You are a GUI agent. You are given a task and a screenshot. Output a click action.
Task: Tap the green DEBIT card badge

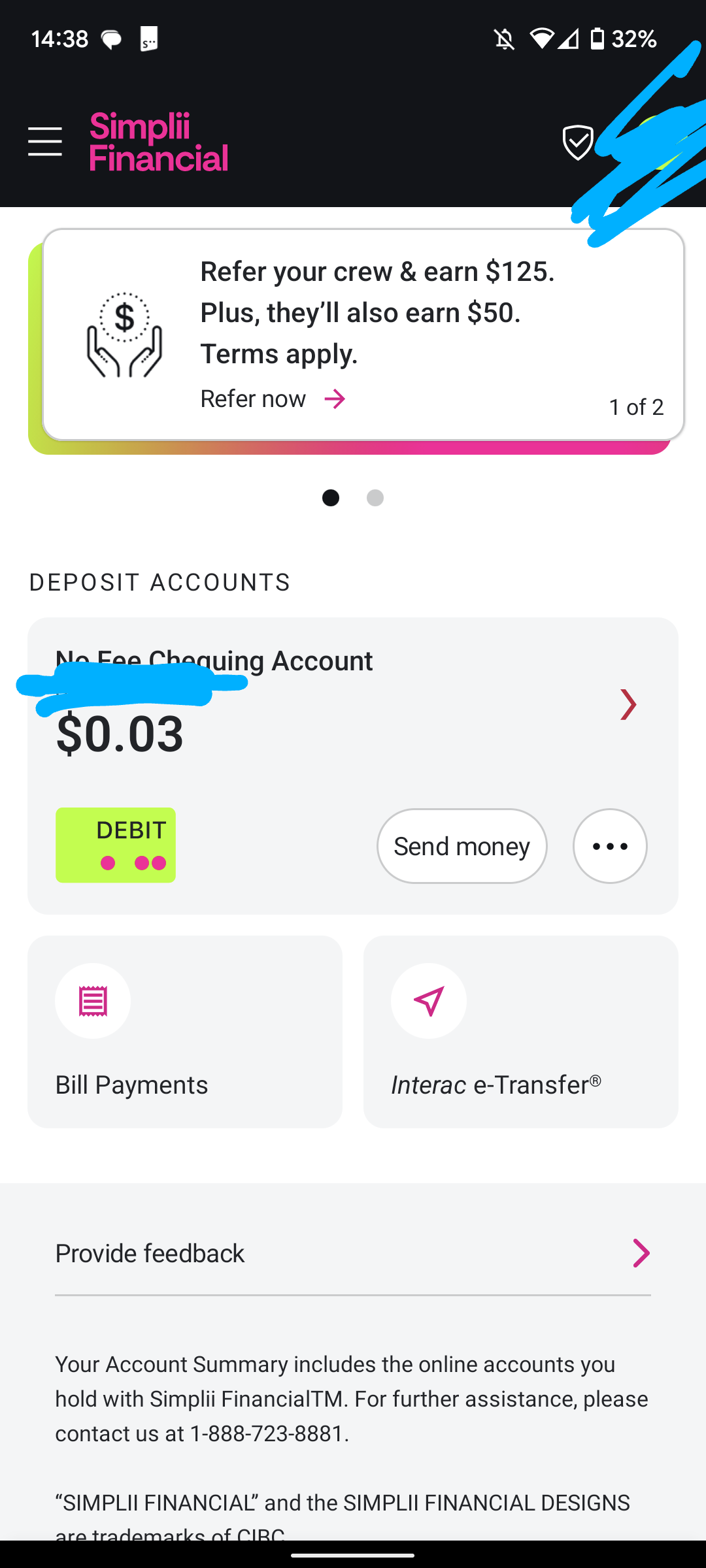pos(116,845)
